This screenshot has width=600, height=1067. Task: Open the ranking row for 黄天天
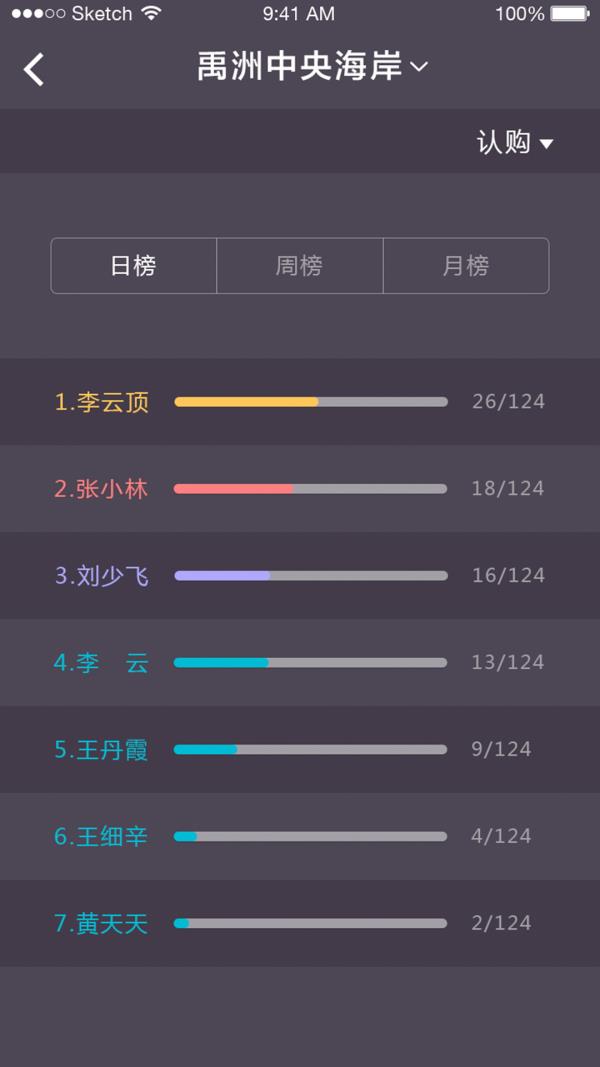click(x=300, y=923)
